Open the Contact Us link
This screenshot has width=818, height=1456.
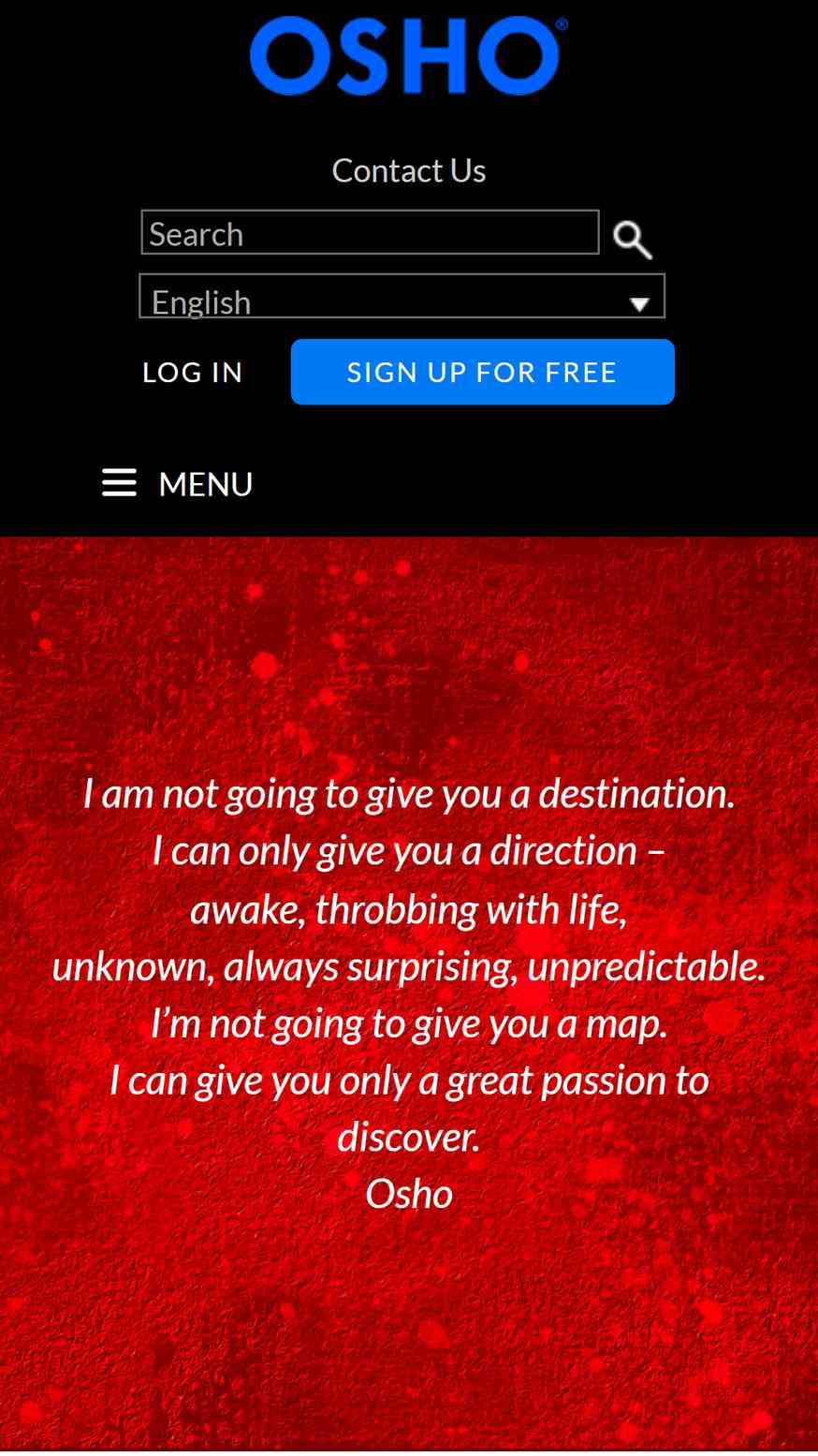409,170
